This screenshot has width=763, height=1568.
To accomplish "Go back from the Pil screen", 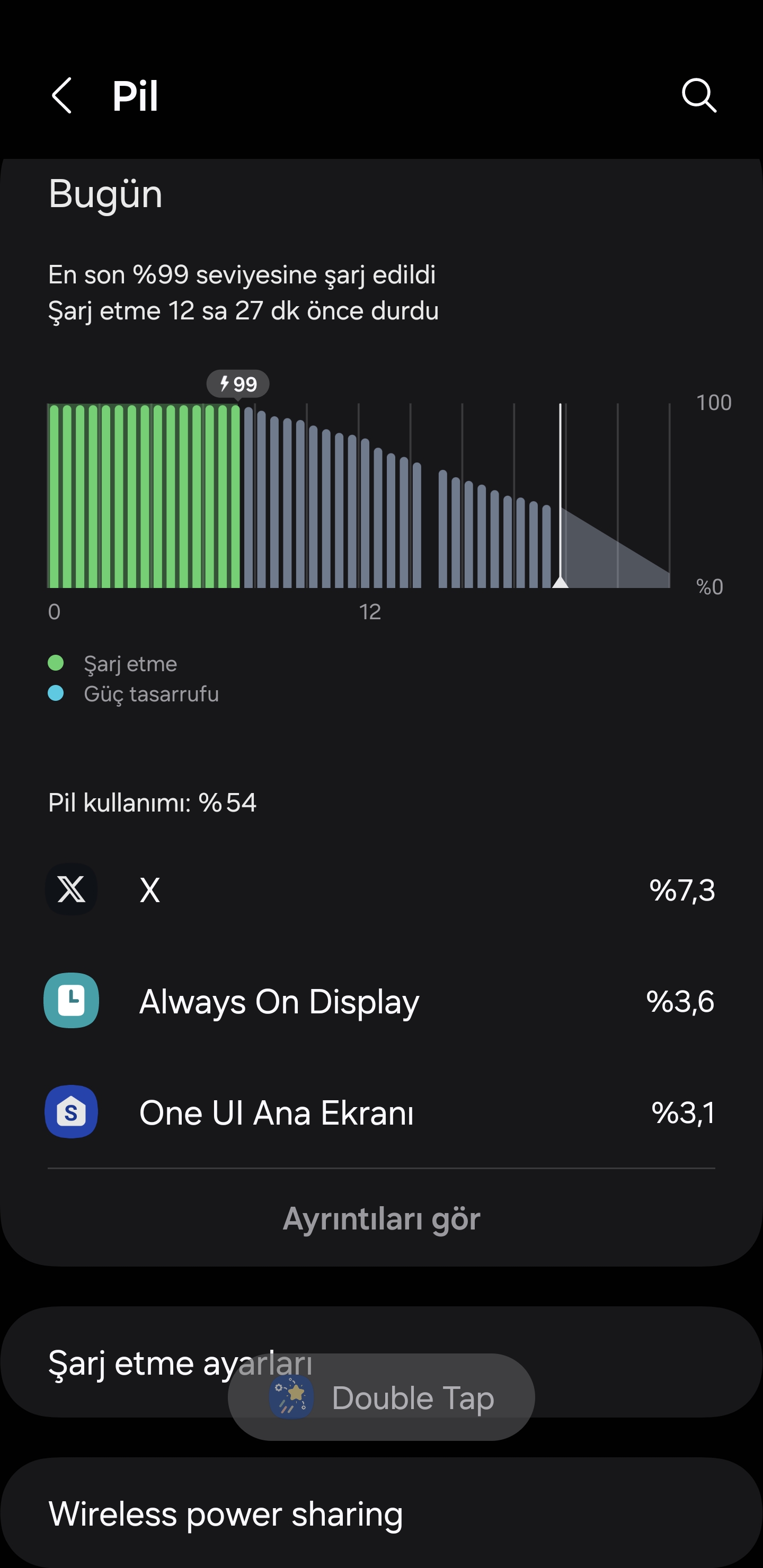I will click(x=62, y=95).
